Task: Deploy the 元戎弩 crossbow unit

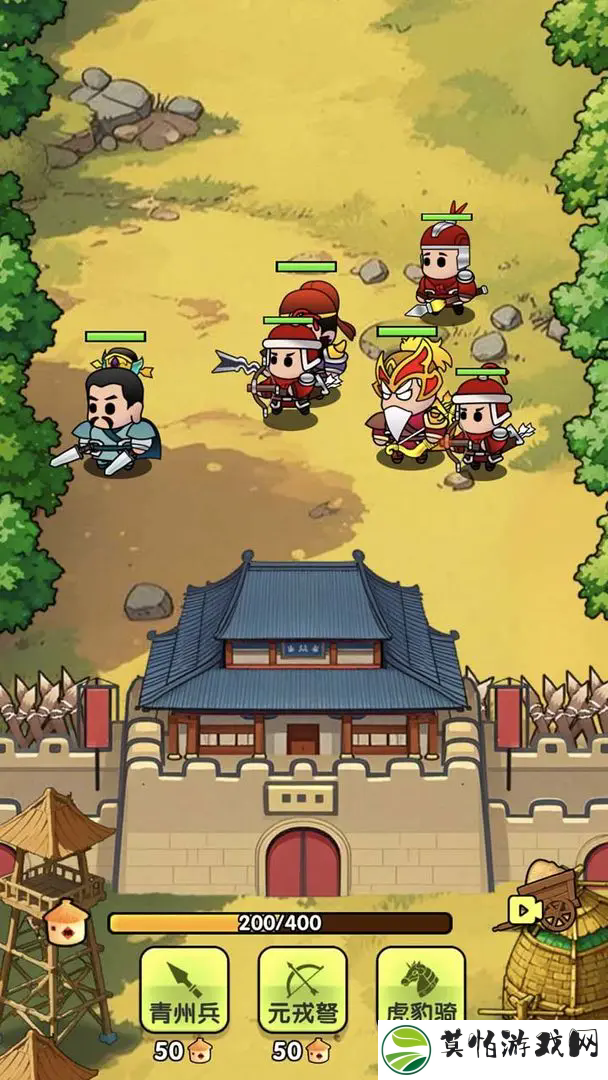Action: 302,990
